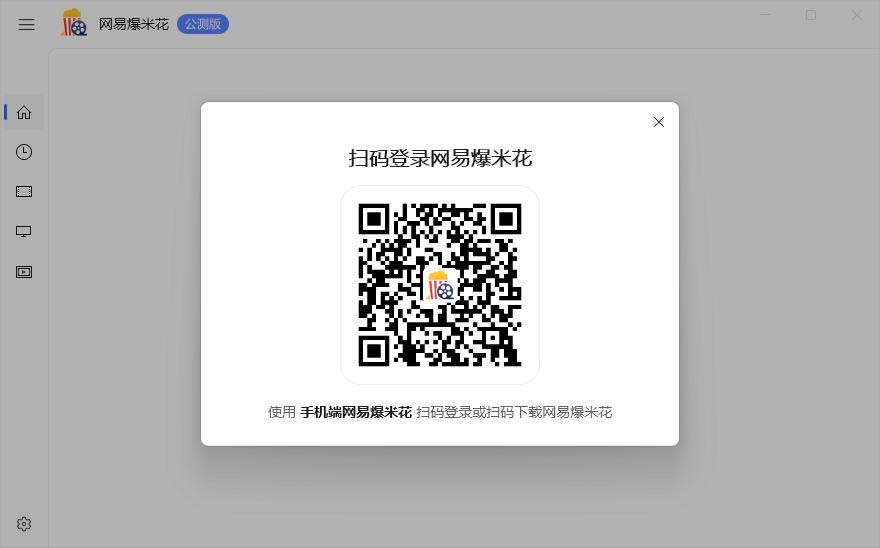The height and width of the screenshot is (548, 880).
Task: Open the film library section
Action: pyautogui.click(x=24, y=192)
